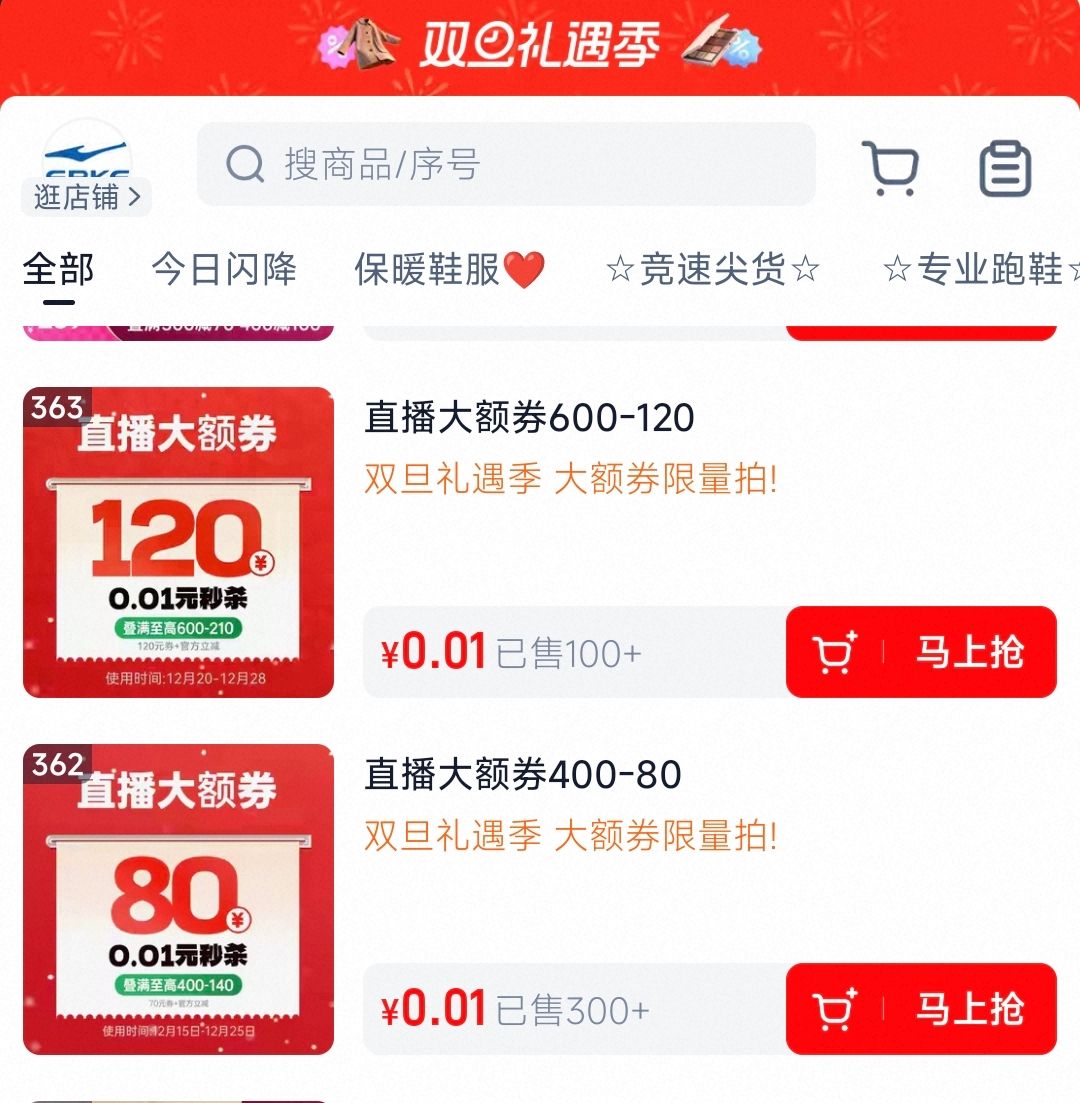Switch to the 保暖鞋服 tab
The width and height of the screenshot is (1080, 1103).
449,270
